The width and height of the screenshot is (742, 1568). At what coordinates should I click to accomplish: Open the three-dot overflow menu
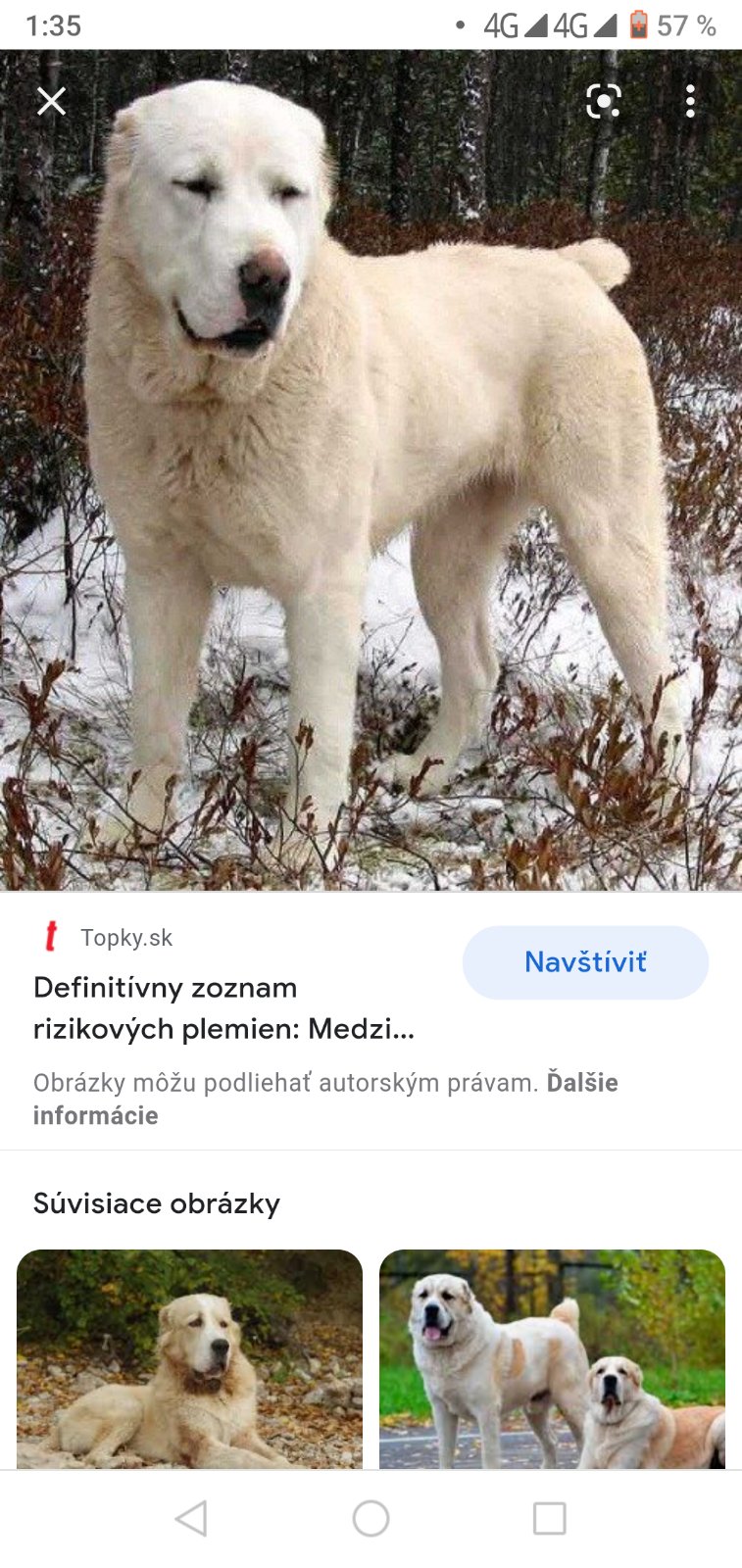690,101
